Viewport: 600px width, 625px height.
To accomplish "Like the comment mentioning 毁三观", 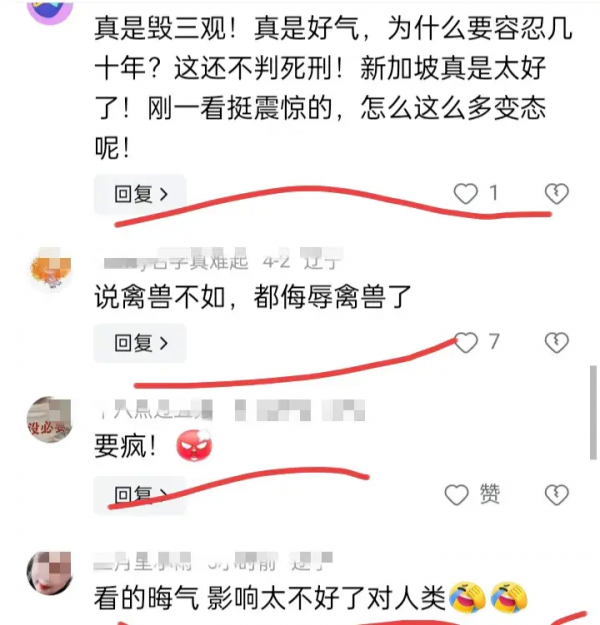I will pos(466,194).
